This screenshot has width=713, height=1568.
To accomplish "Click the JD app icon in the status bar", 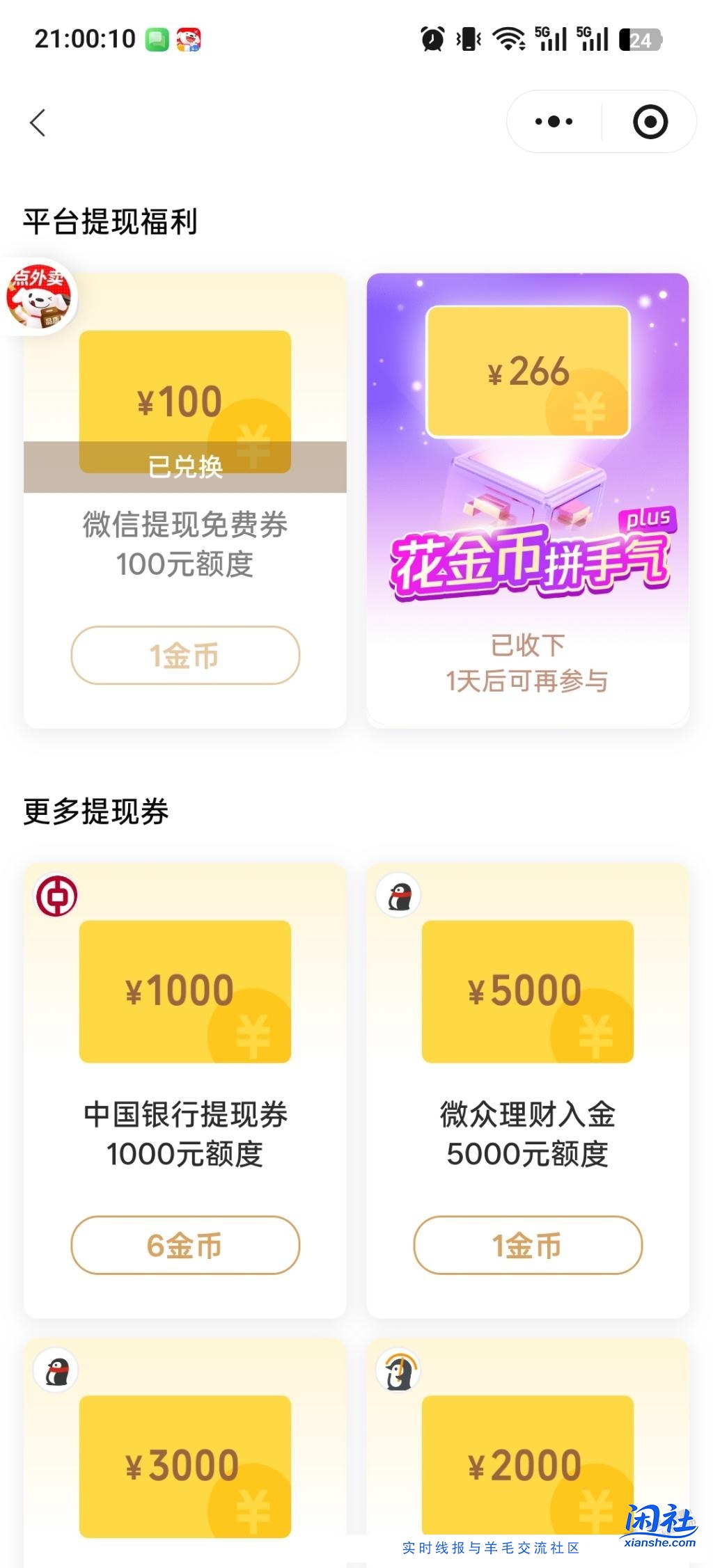I will [189, 38].
